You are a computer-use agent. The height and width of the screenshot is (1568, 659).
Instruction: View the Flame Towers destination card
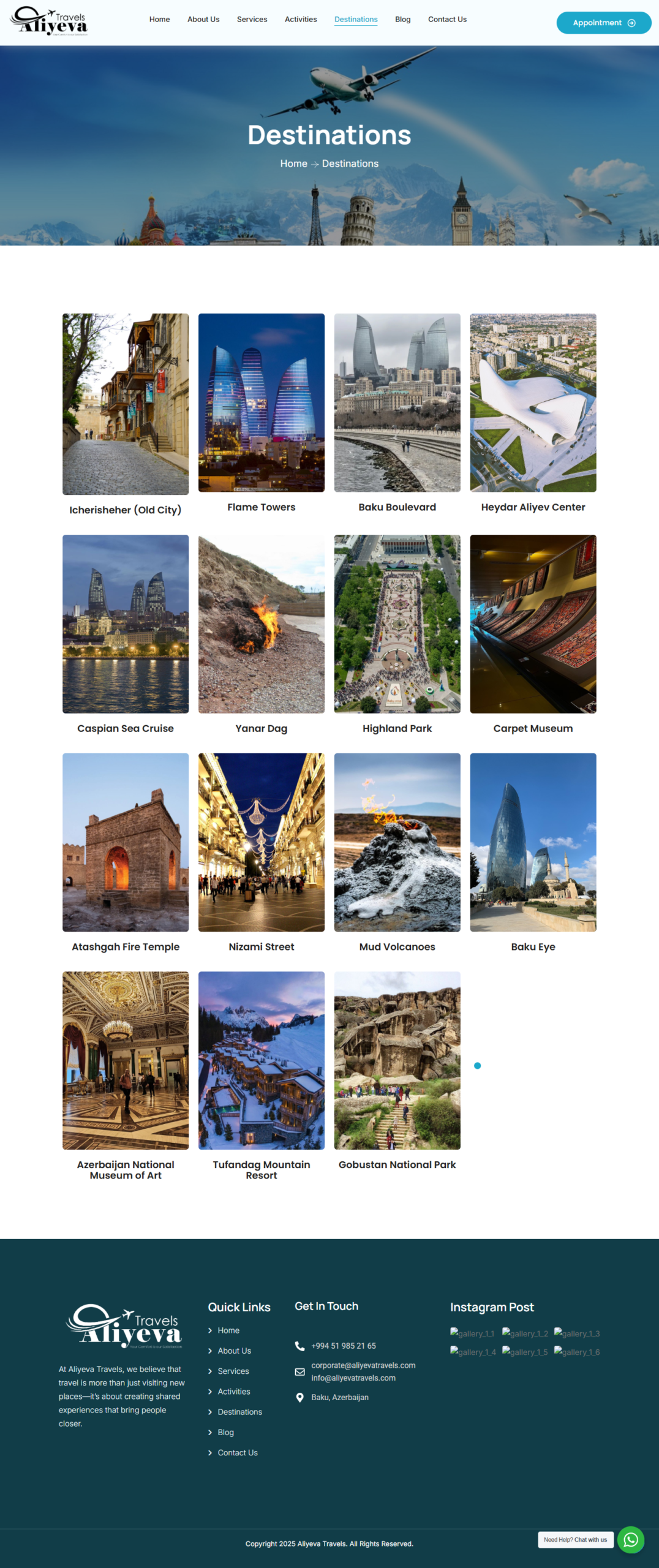pyautogui.click(x=262, y=402)
